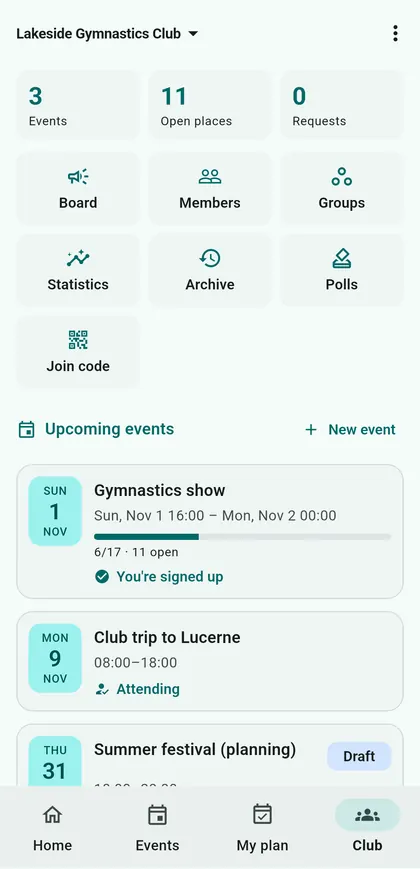
Task: Select the Club tab
Action: (367, 829)
